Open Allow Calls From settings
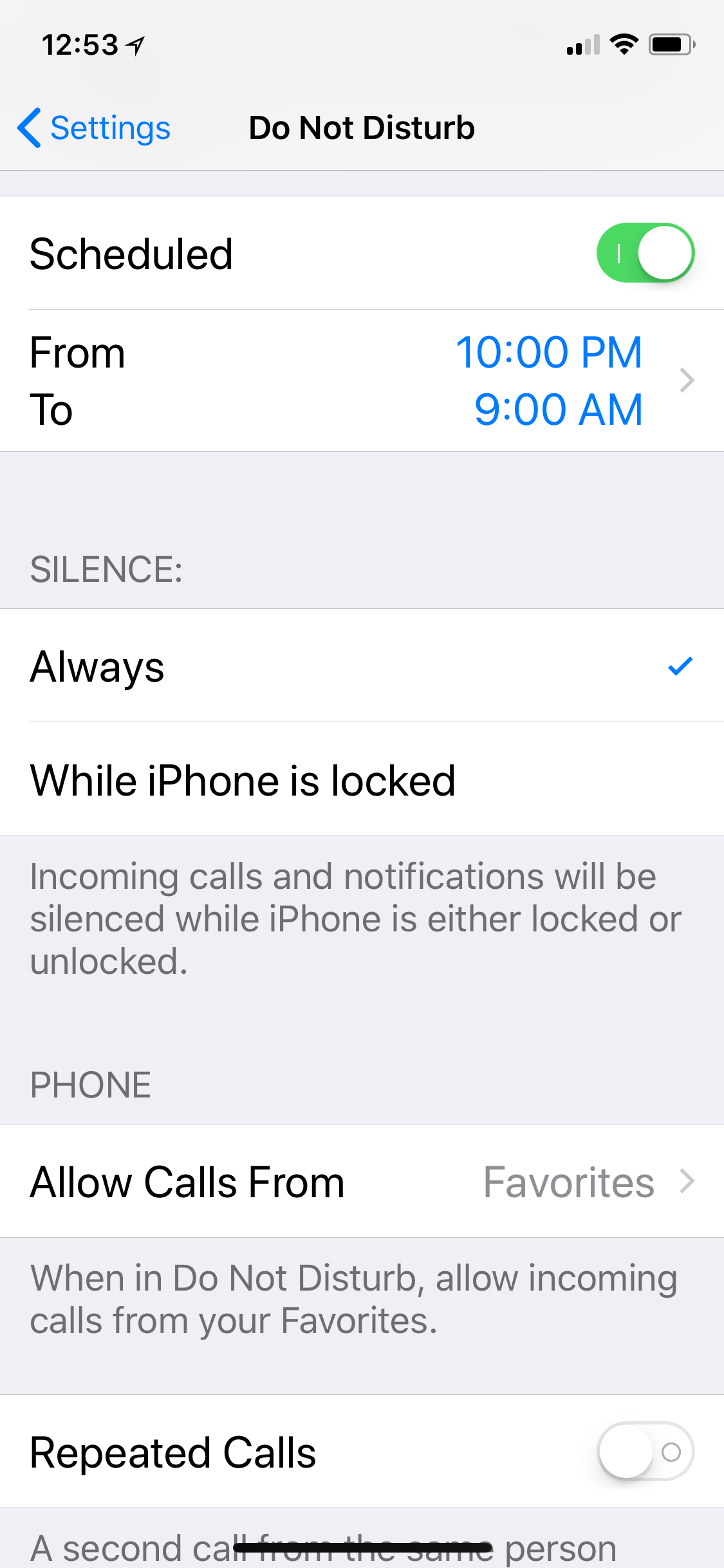 coord(362,1181)
